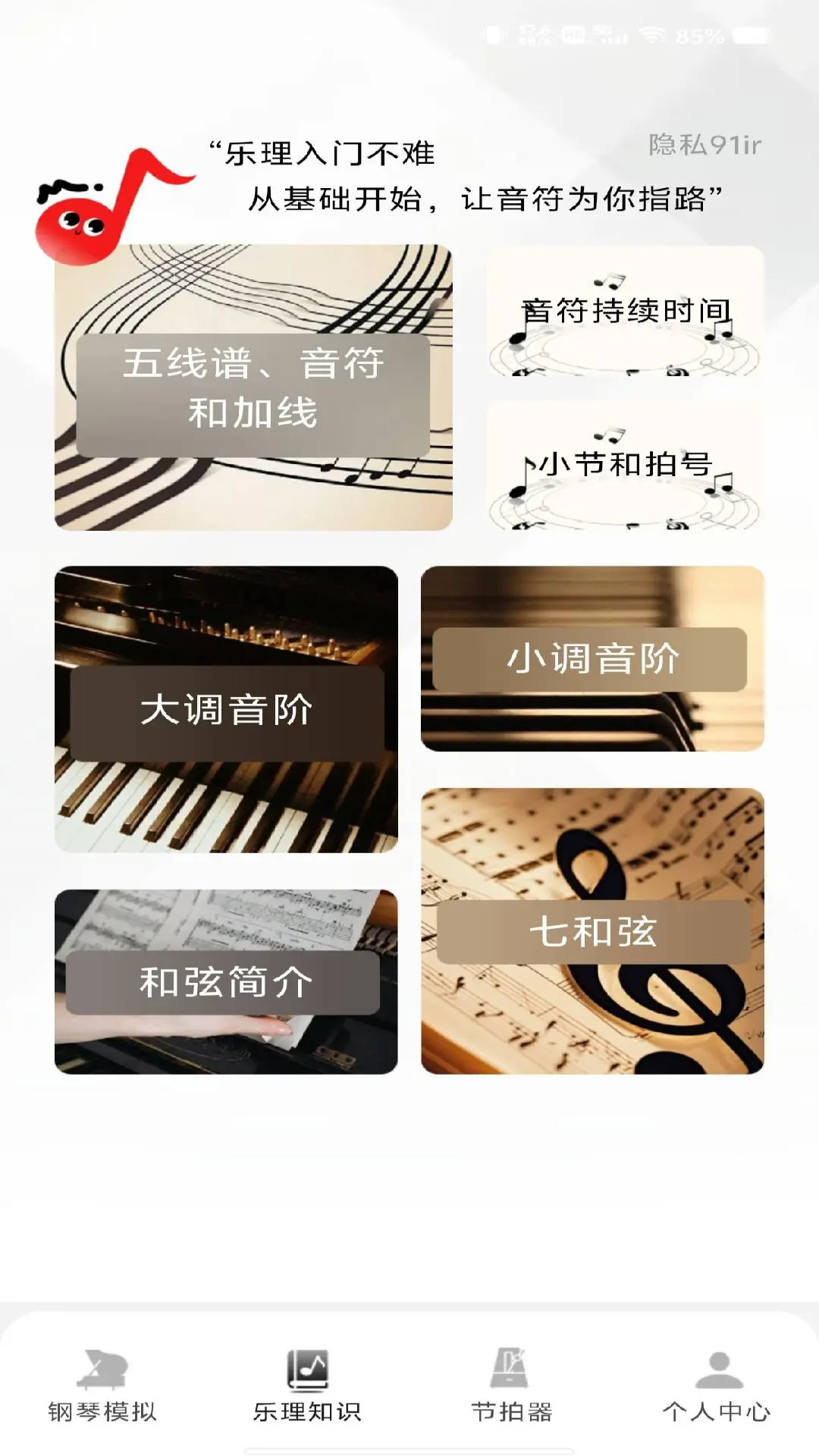
Task: Tap the Wi-Fi icon in the status bar
Action: click(653, 33)
